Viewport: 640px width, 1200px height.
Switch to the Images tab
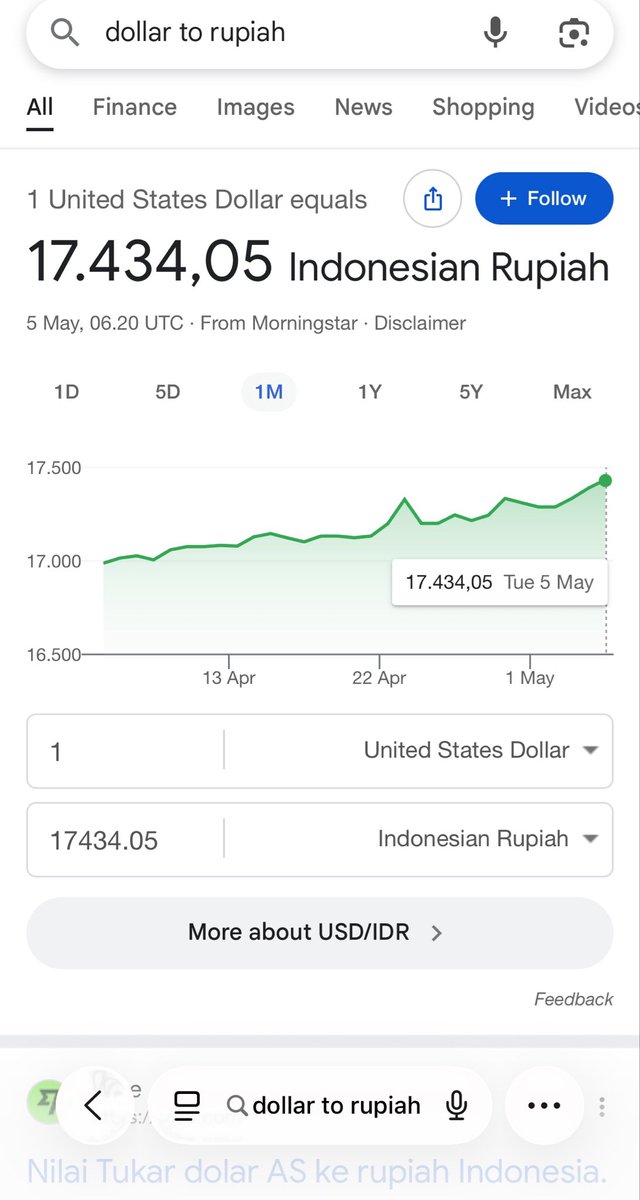click(x=255, y=107)
